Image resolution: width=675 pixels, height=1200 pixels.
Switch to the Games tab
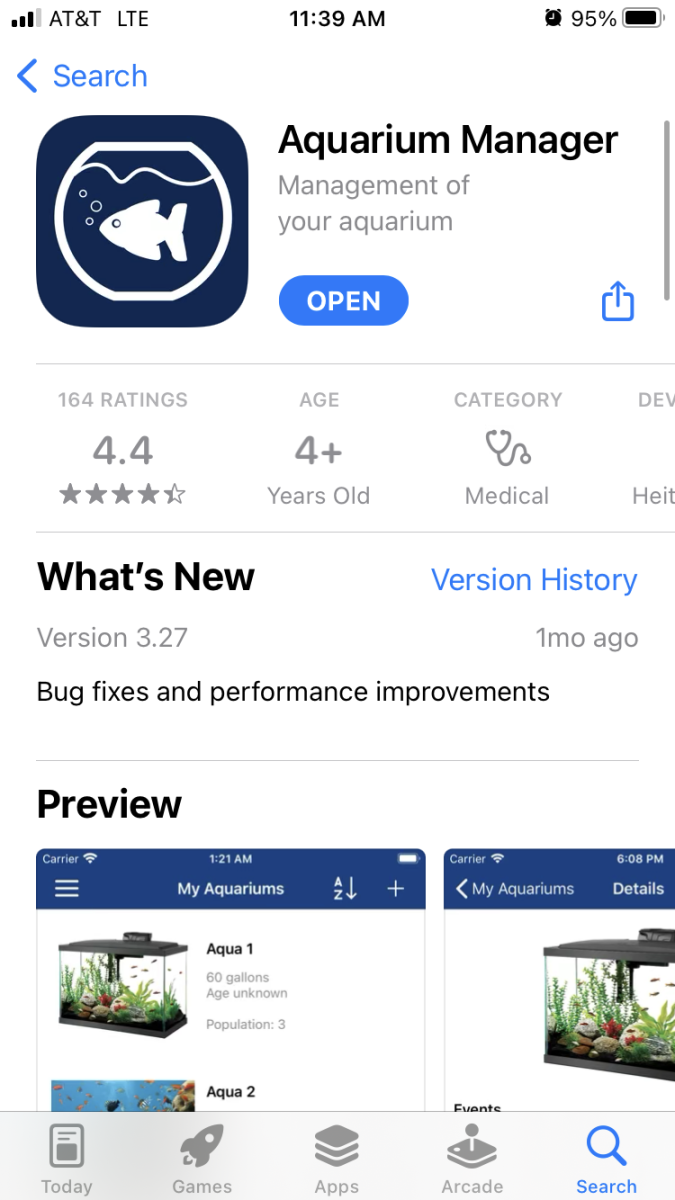point(202,1159)
